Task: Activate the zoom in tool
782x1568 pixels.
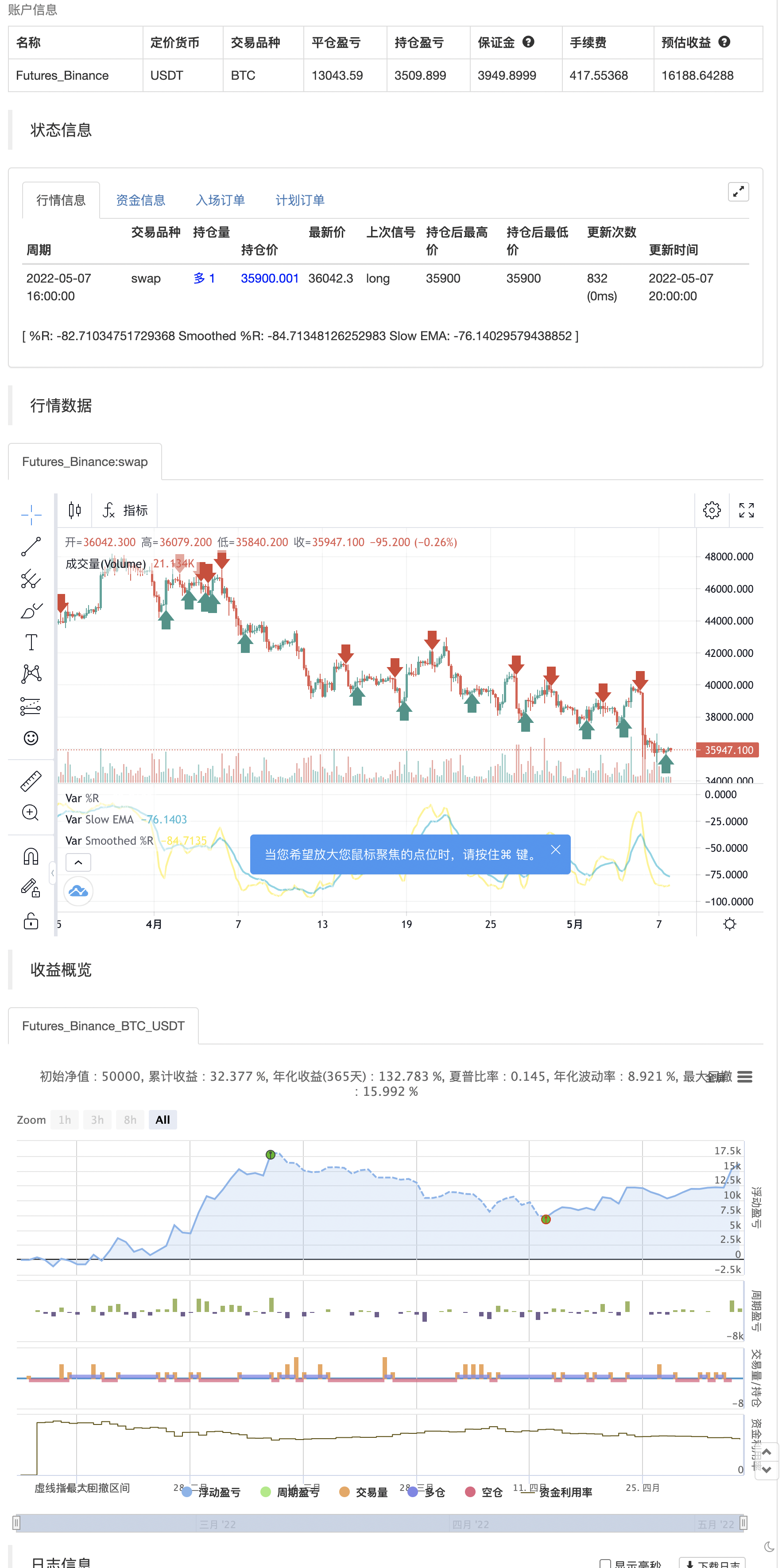Action: point(31,813)
